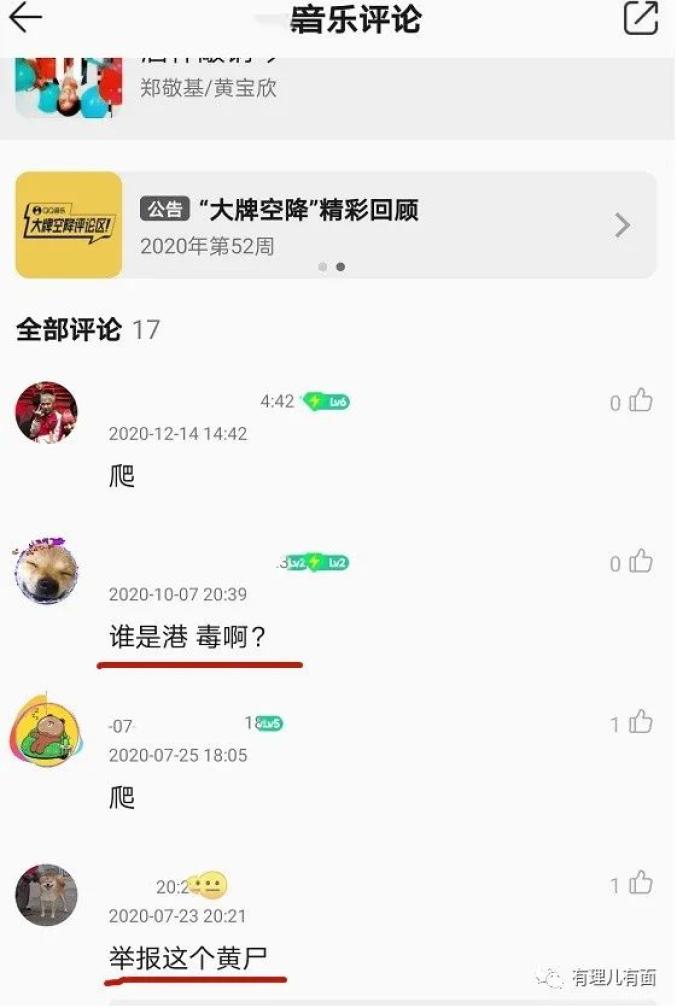Open the dog avatar beside the 2020-07-23 comment
The width and height of the screenshot is (677, 1008).
[46, 894]
